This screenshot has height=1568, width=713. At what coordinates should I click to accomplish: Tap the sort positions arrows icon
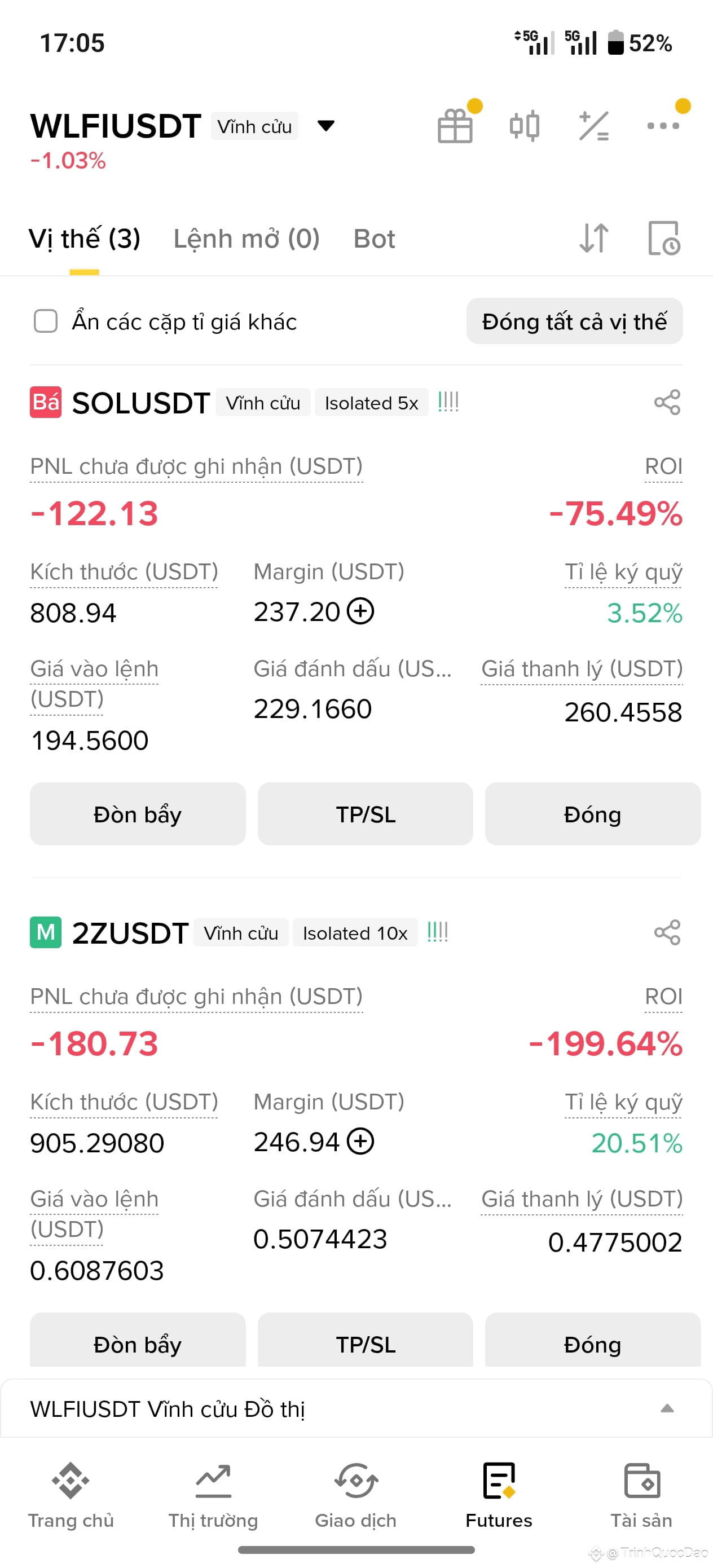[x=593, y=238]
